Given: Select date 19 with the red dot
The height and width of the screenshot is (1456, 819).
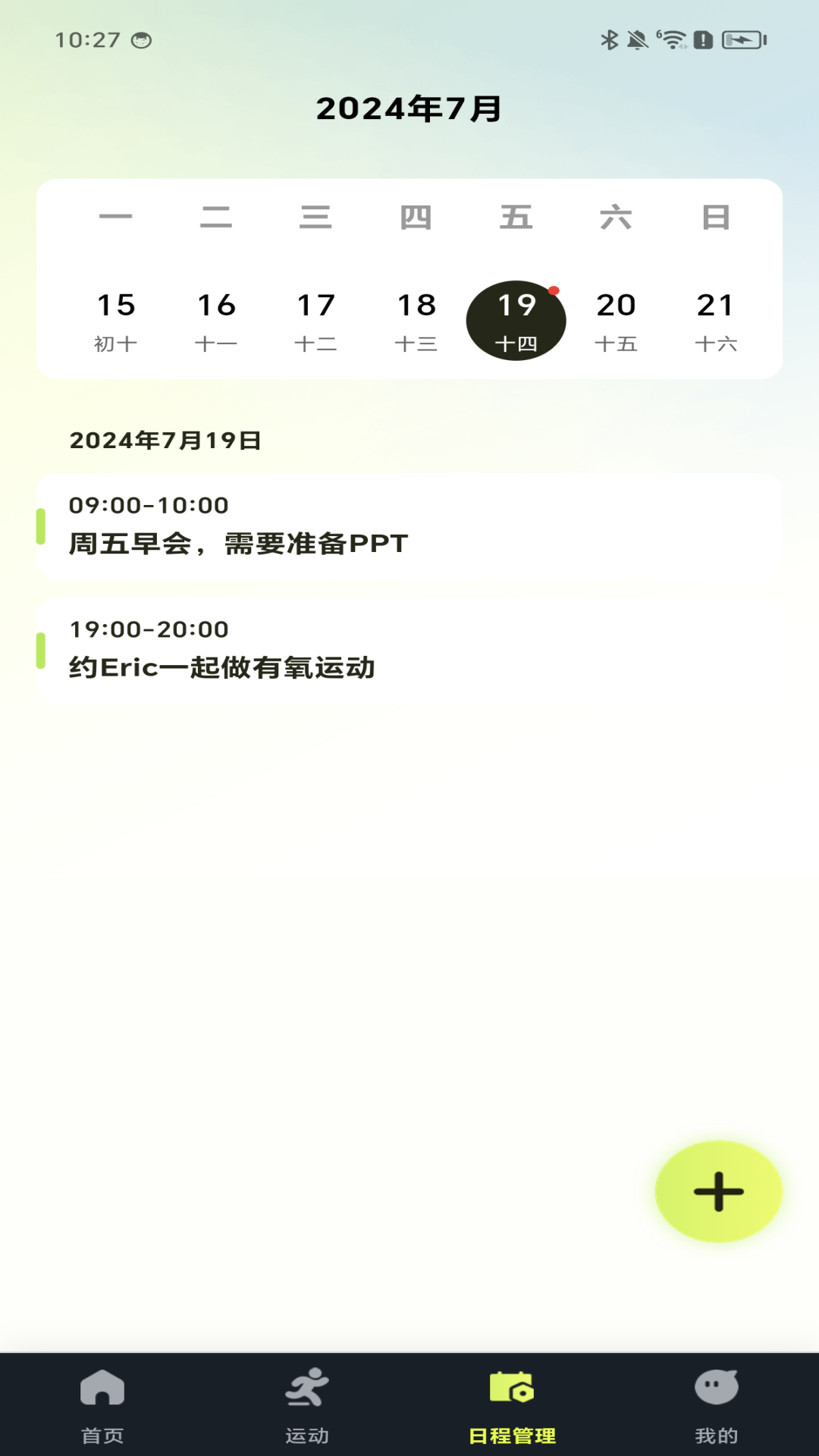Looking at the screenshot, I should [516, 319].
